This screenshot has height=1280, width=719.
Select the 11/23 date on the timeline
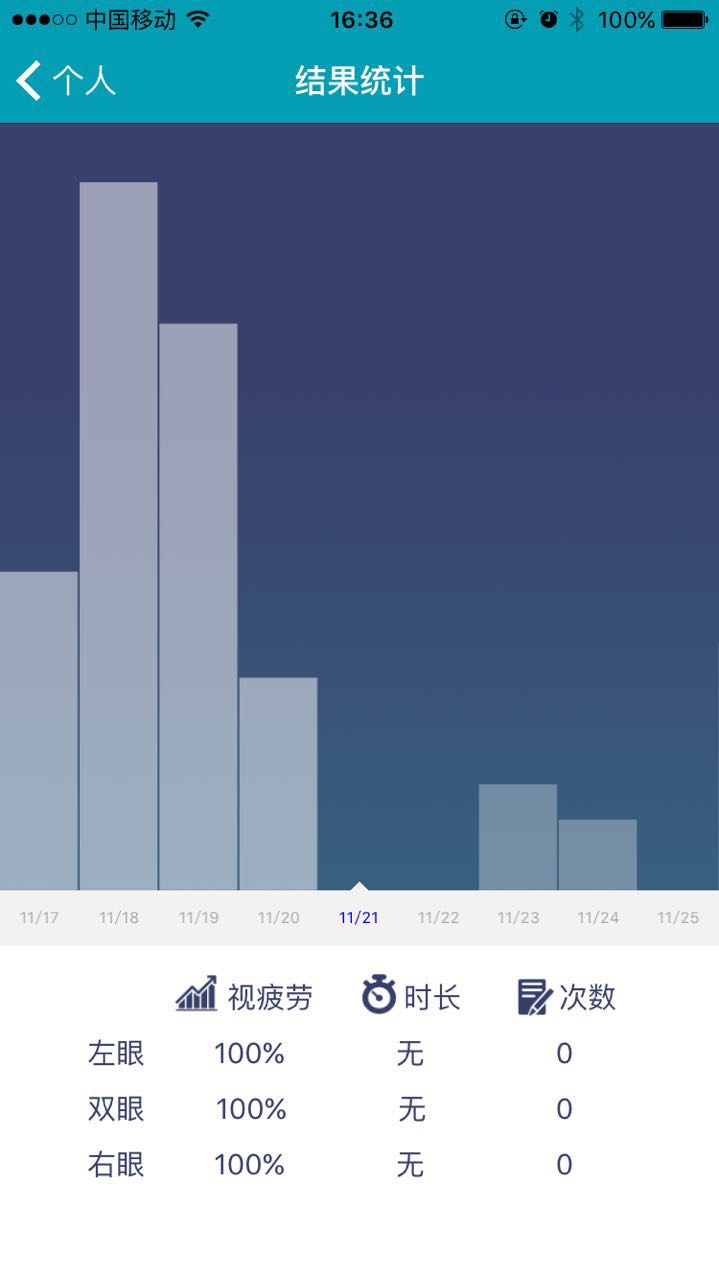(x=518, y=918)
